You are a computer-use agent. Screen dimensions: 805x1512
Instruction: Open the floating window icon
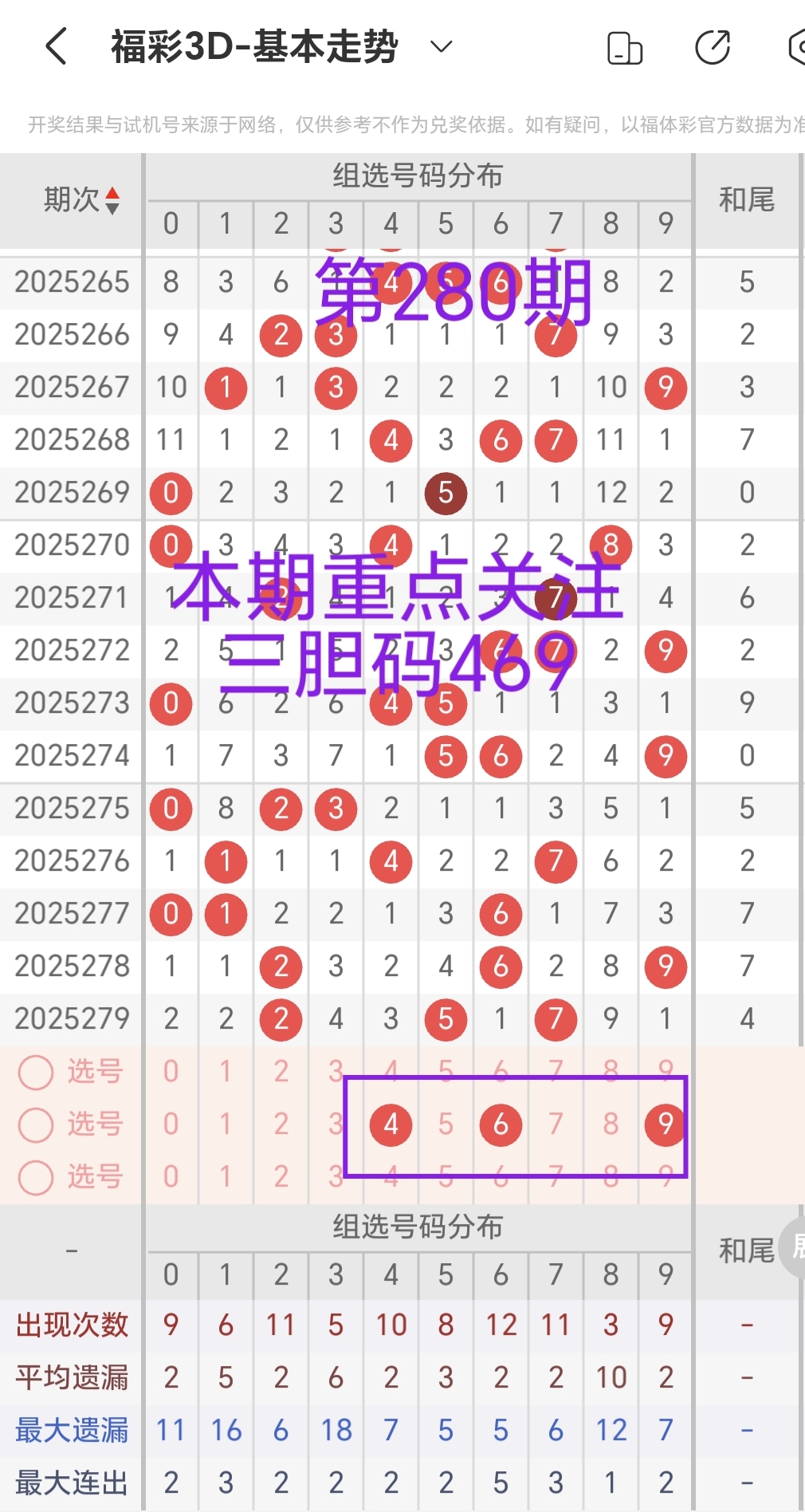pos(624,48)
